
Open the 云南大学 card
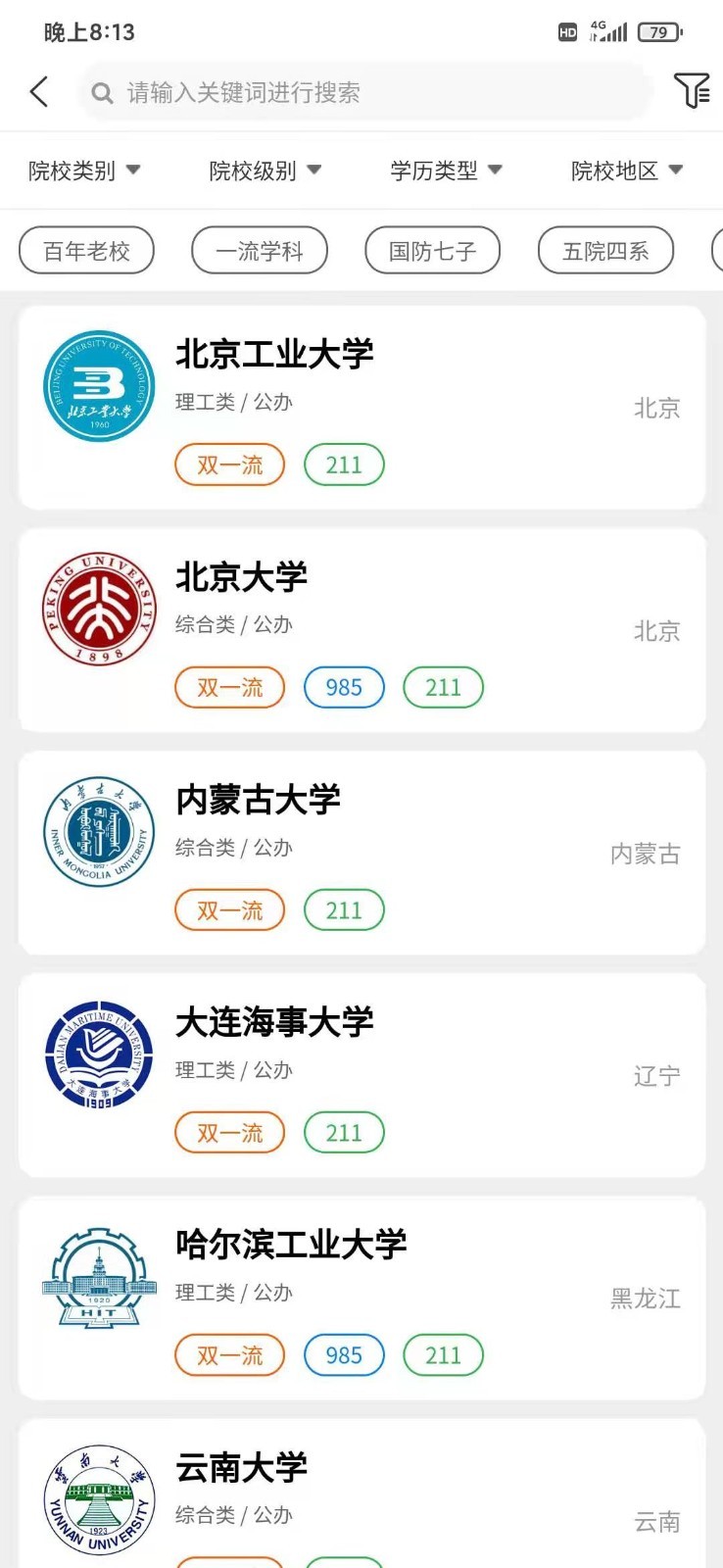coord(361,1494)
